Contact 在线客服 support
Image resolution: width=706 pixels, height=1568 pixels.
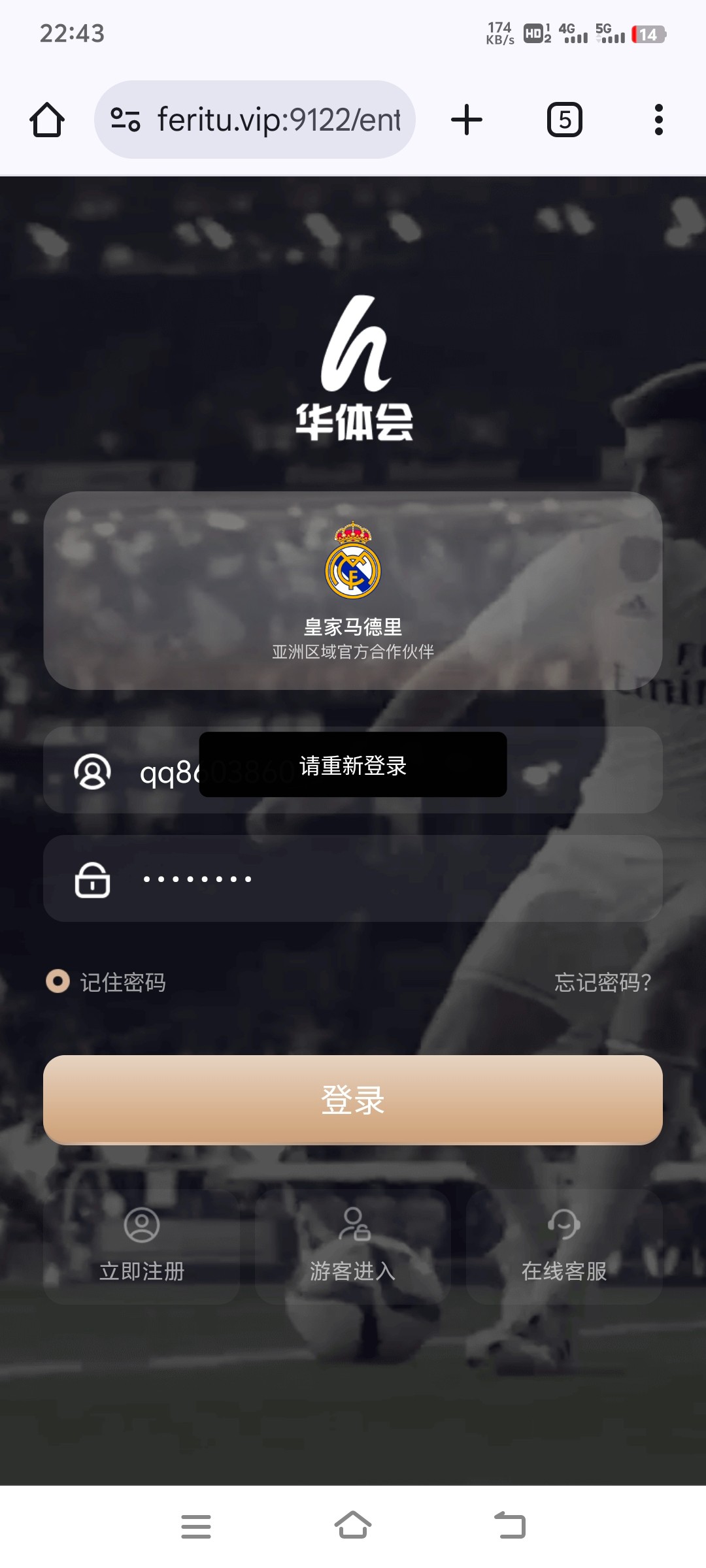coord(564,1246)
